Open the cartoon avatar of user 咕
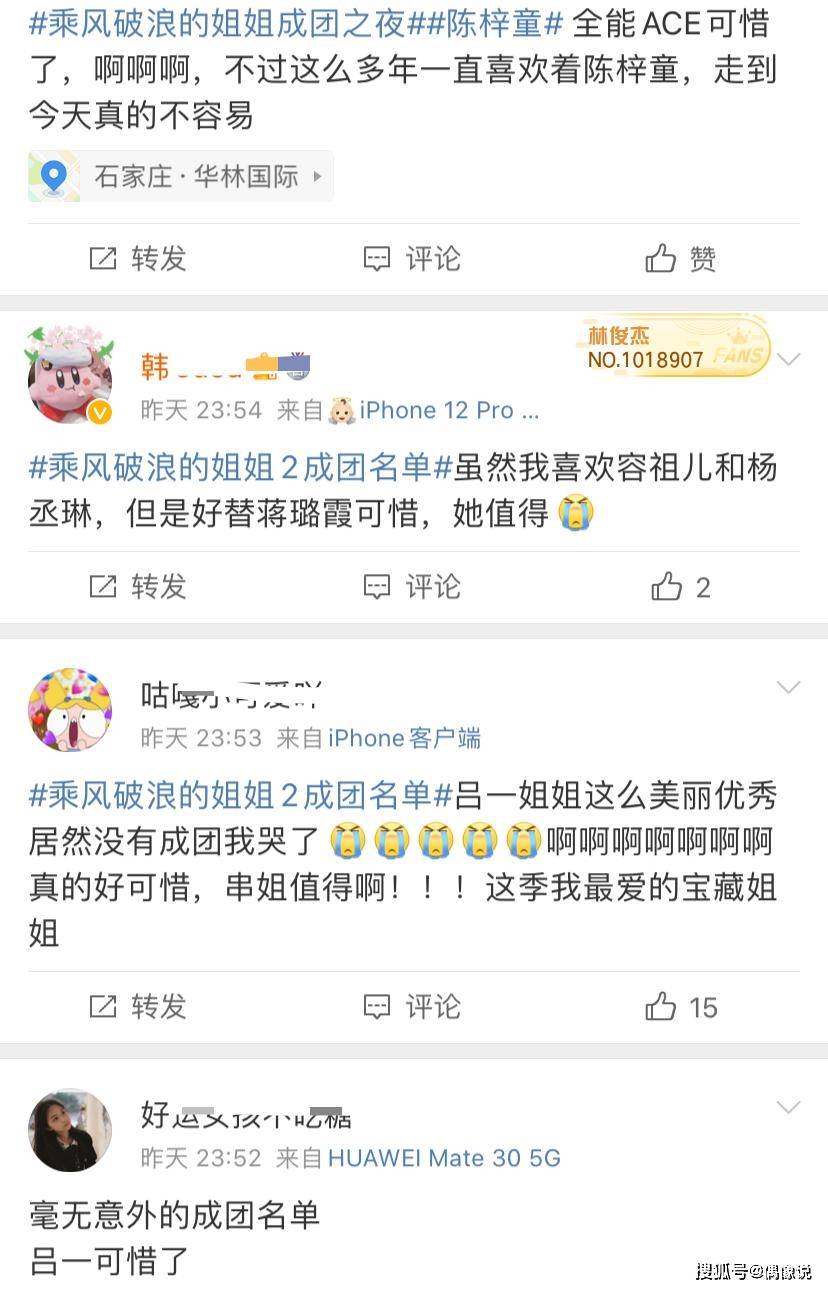This screenshot has width=828, height=1289. click(x=69, y=709)
